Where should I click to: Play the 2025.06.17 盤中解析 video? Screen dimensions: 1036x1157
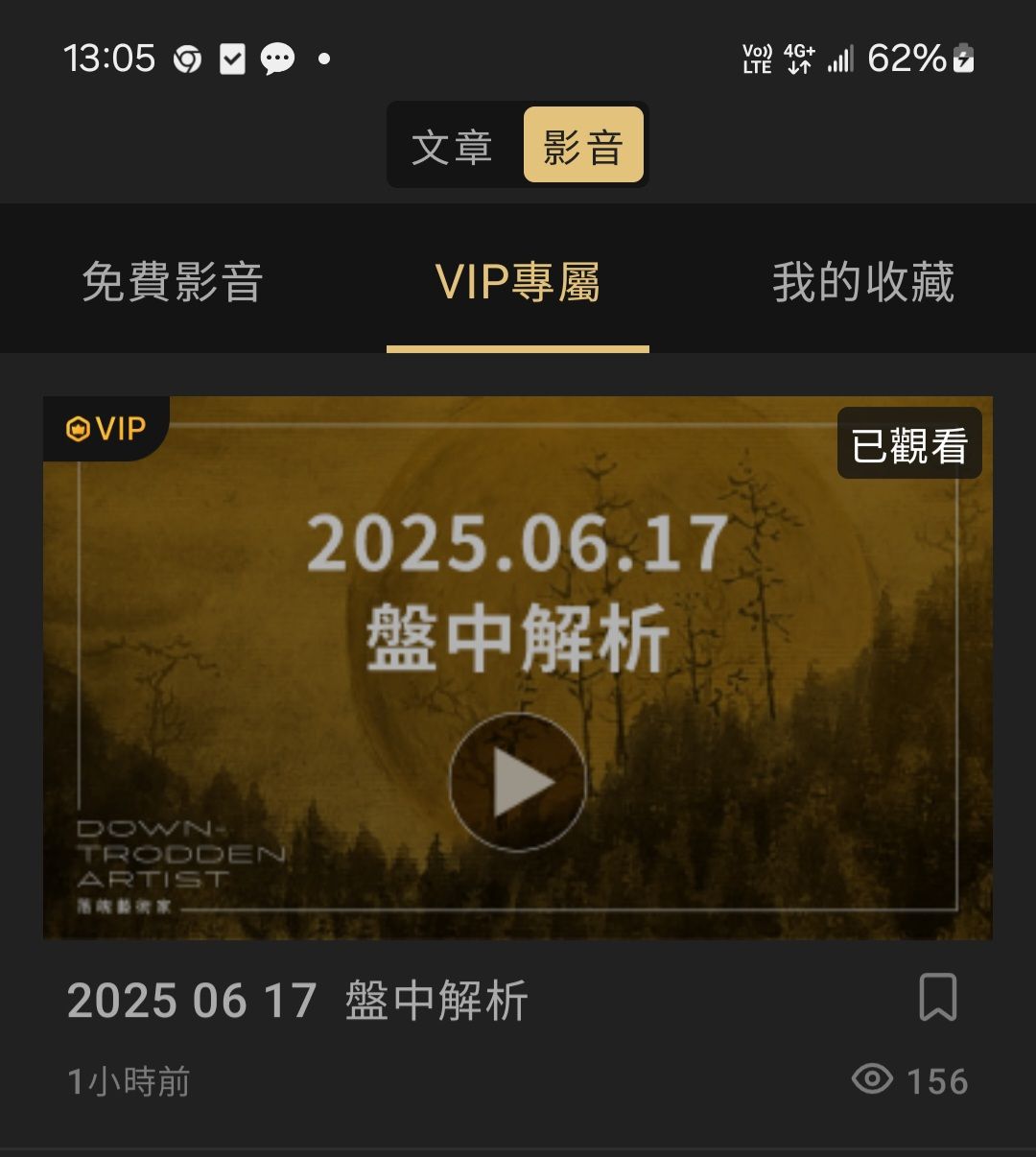[518, 782]
